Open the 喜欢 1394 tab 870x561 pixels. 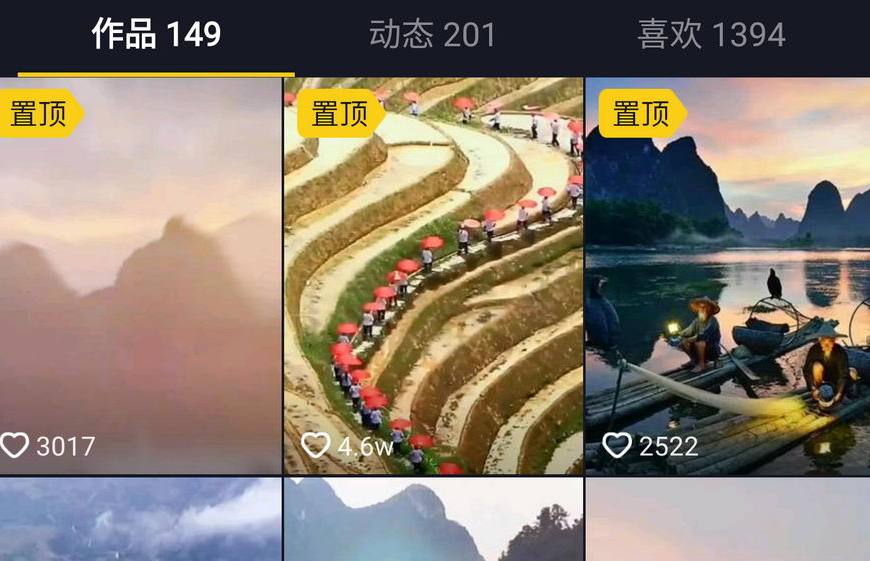711,35
